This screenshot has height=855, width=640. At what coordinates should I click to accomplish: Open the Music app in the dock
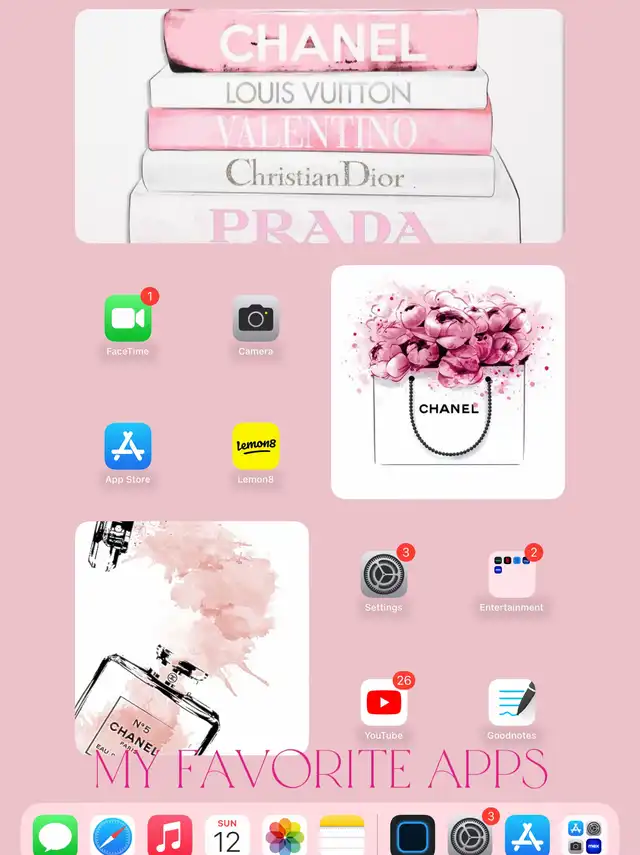pyautogui.click(x=170, y=836)
